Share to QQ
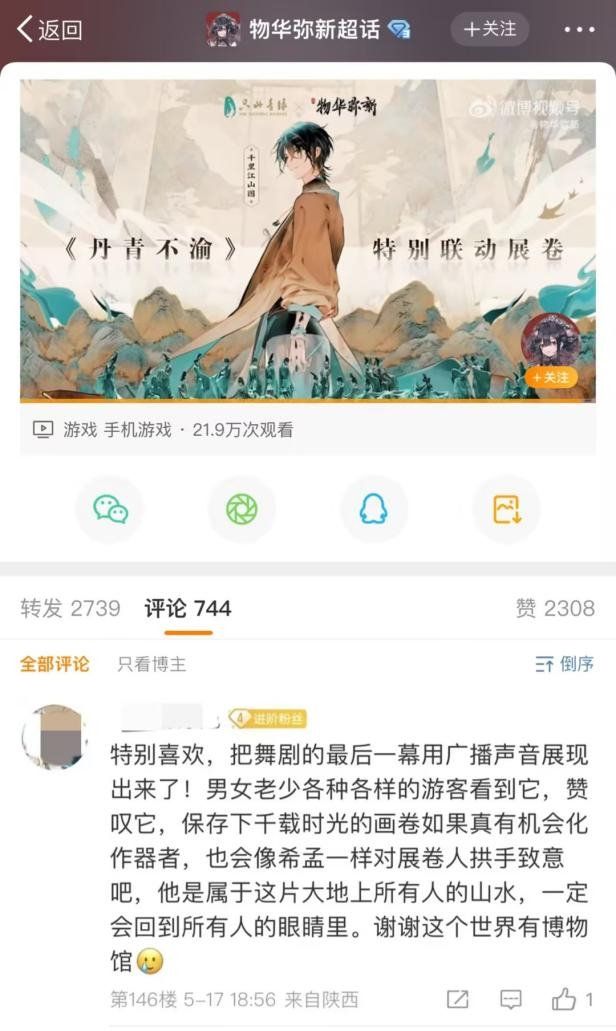This screenshot has height=1031, width=616. tap(373, 510)
